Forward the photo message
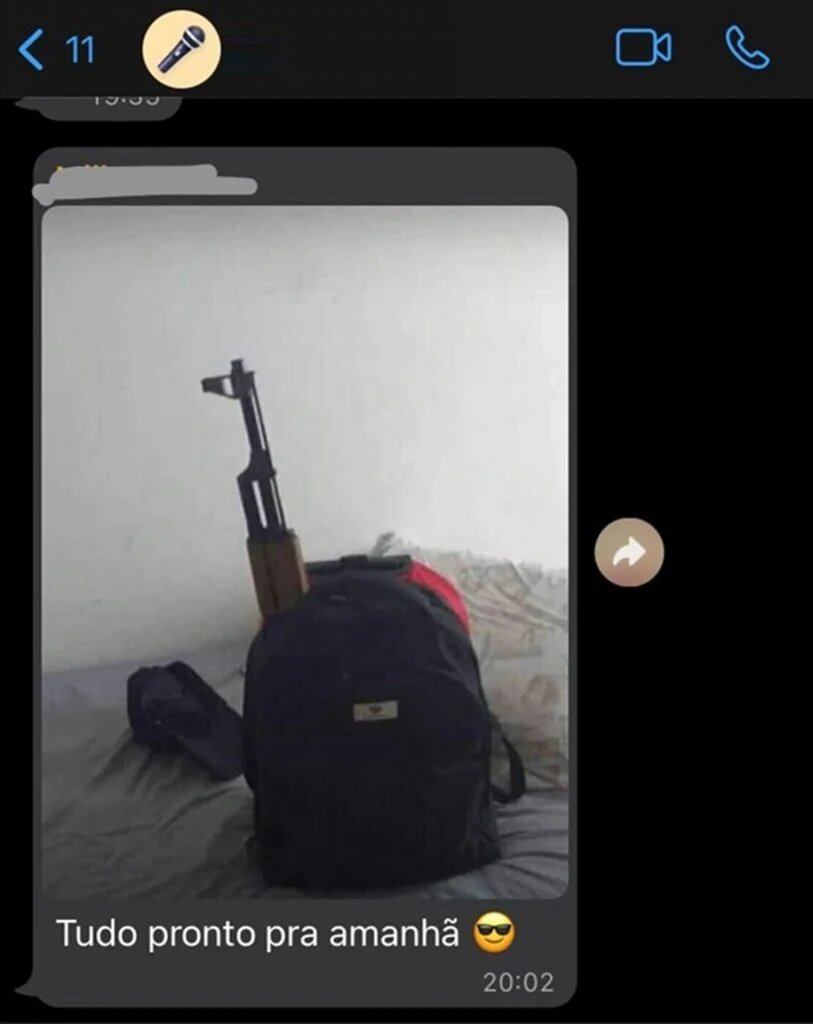The image size is (813, 1024). pos(629,552)
